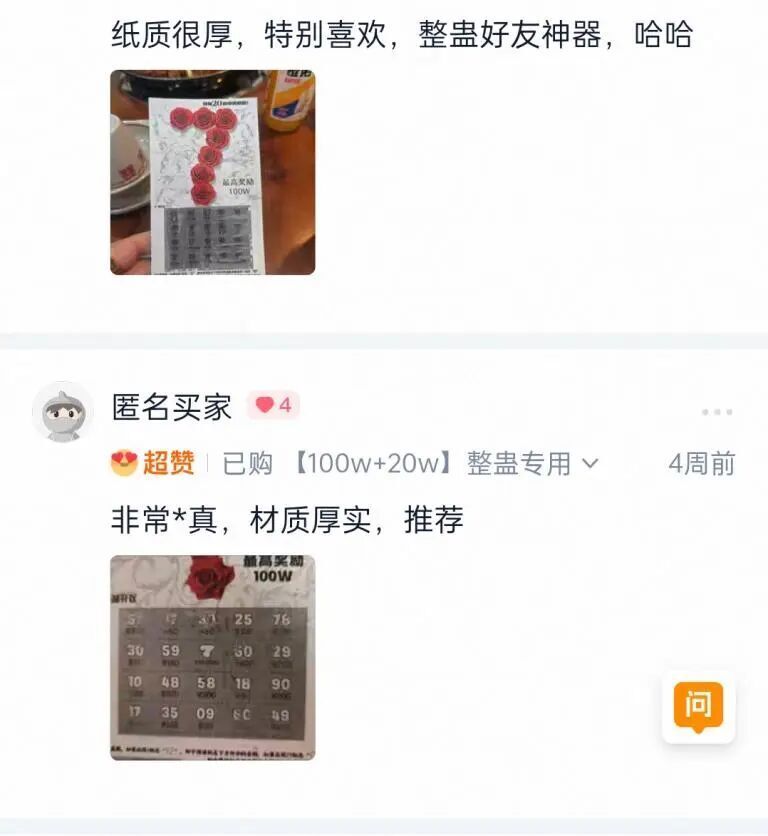Expand the purchased item 【100w+20w】整蛊专用
The image size is (768, 836).
590,464
